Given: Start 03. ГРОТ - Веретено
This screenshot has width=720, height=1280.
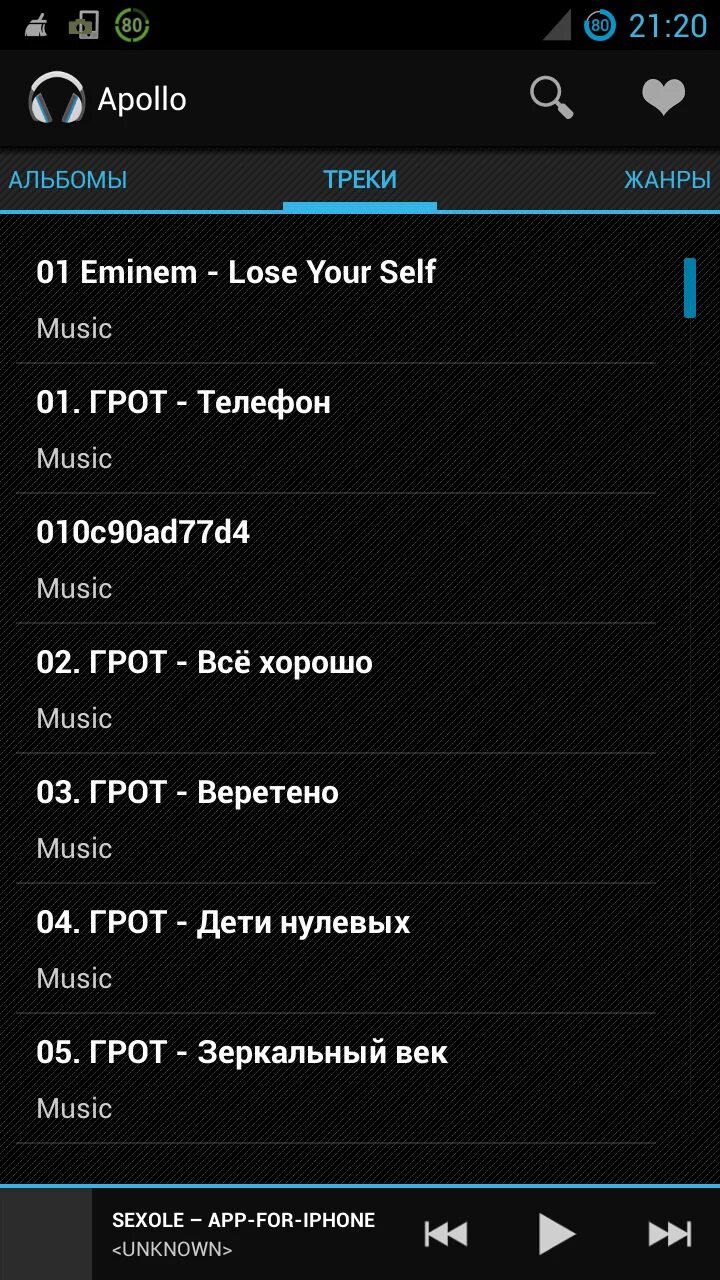Looking at the screenshot, I should coord(336,818).
